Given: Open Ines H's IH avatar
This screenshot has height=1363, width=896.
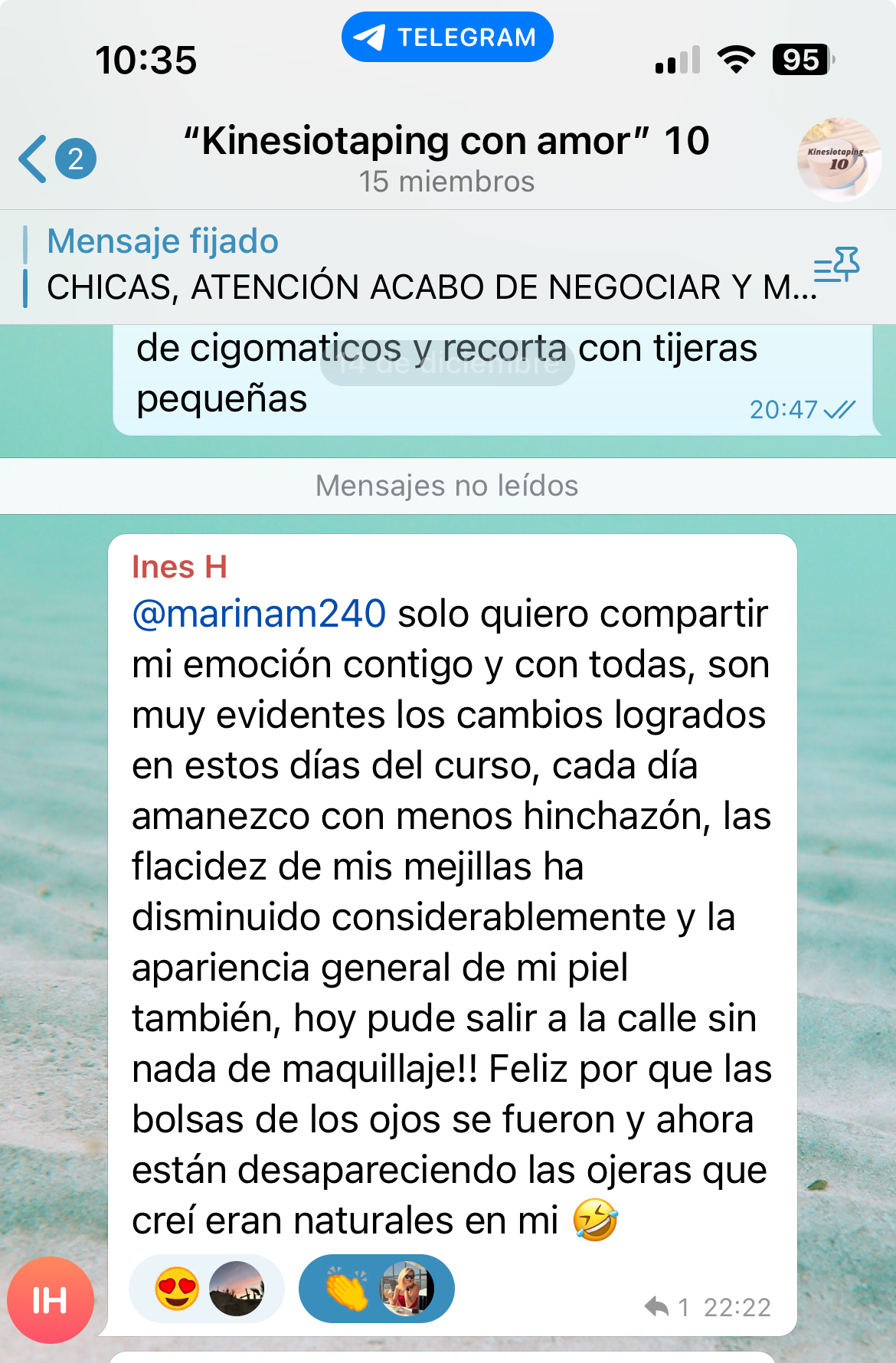Looking at the screenshot, I should tap(51, 1300).
